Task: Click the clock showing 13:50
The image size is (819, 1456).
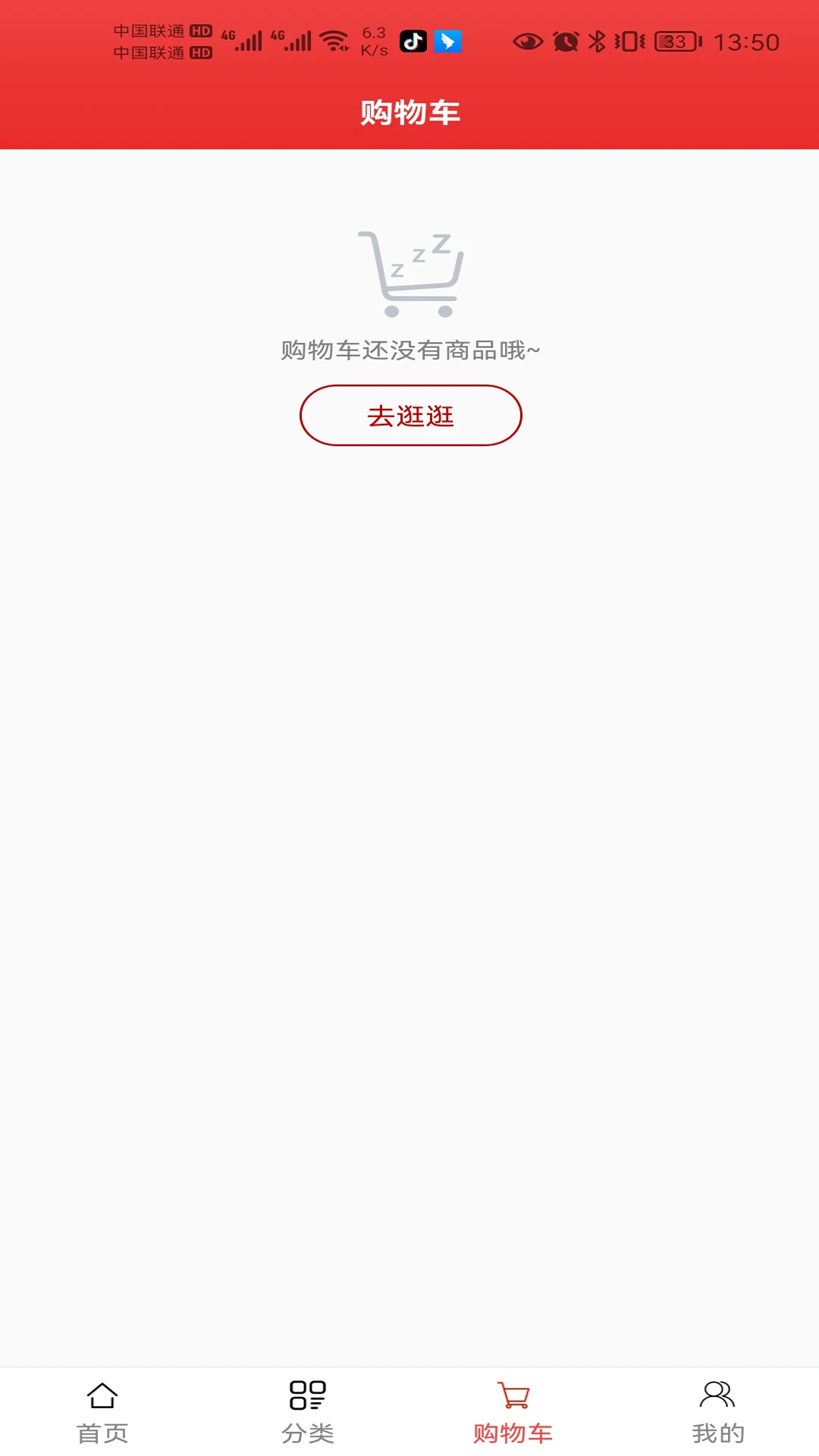Action: click(745, 43)
